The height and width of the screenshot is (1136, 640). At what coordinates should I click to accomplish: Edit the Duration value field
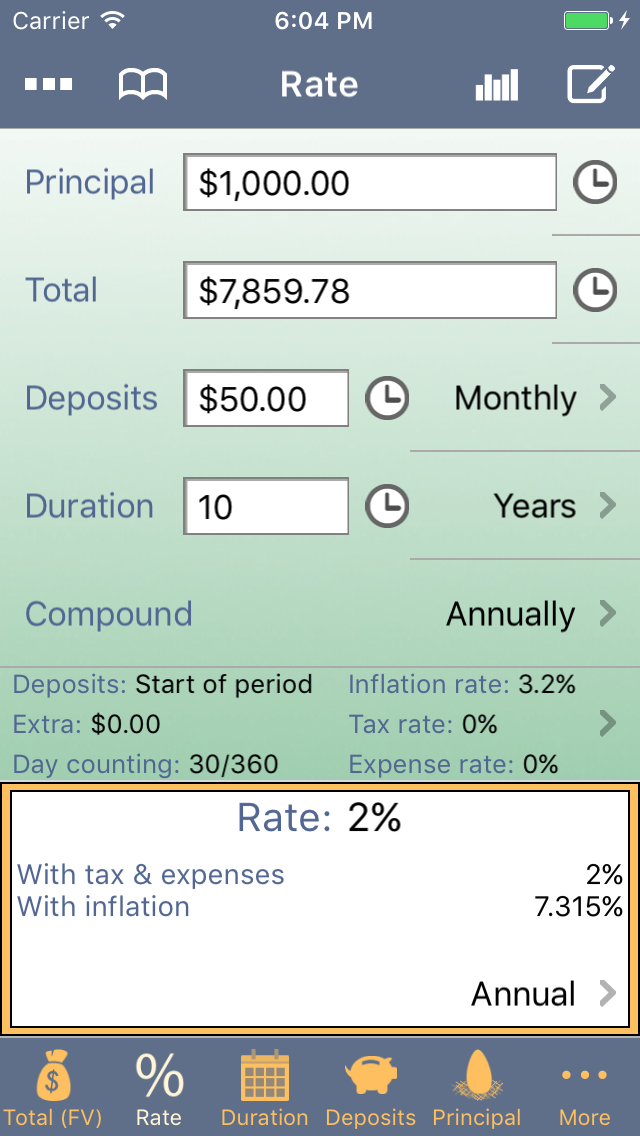[266, 507]
